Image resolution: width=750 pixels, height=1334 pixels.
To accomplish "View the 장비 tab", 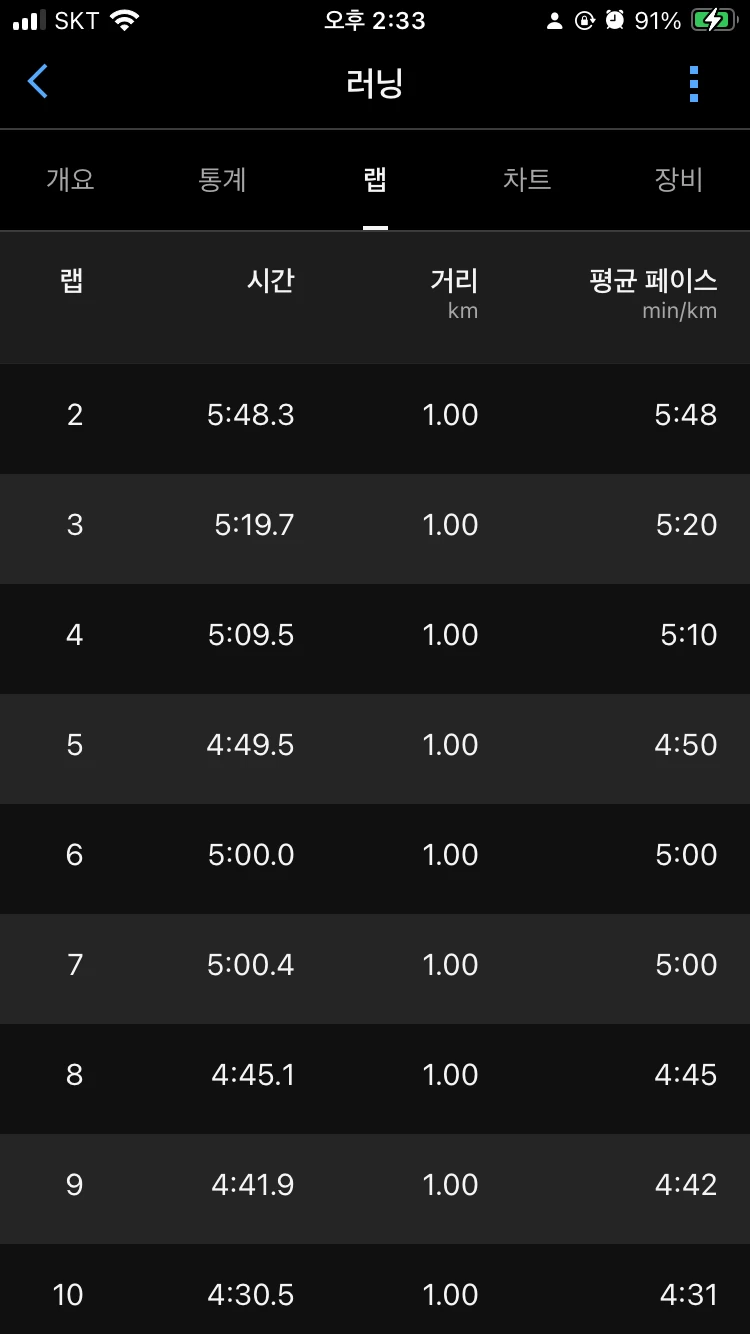I will (679, 180).
